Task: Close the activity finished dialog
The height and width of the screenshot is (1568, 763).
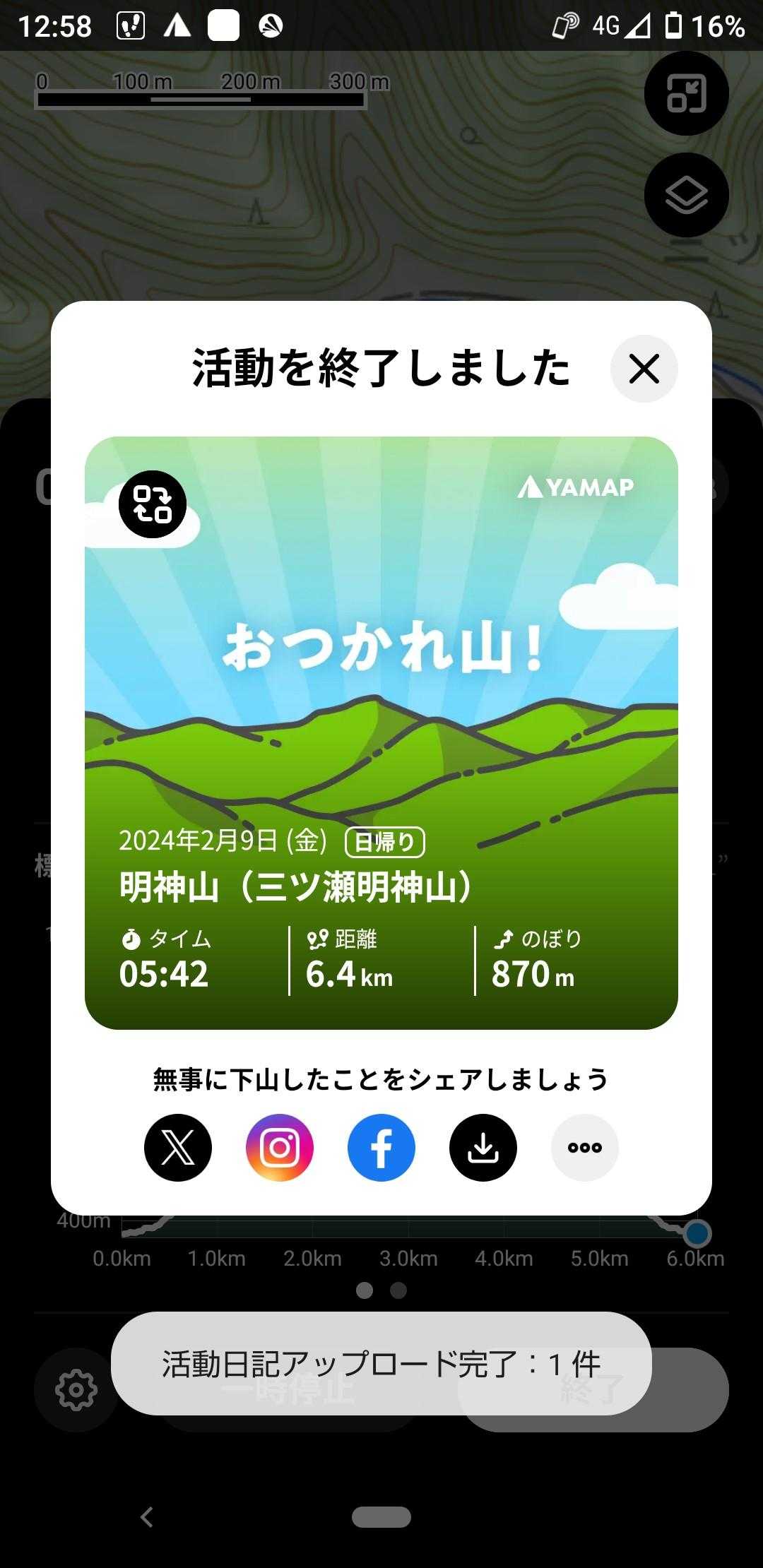Action: pos(644,369)
